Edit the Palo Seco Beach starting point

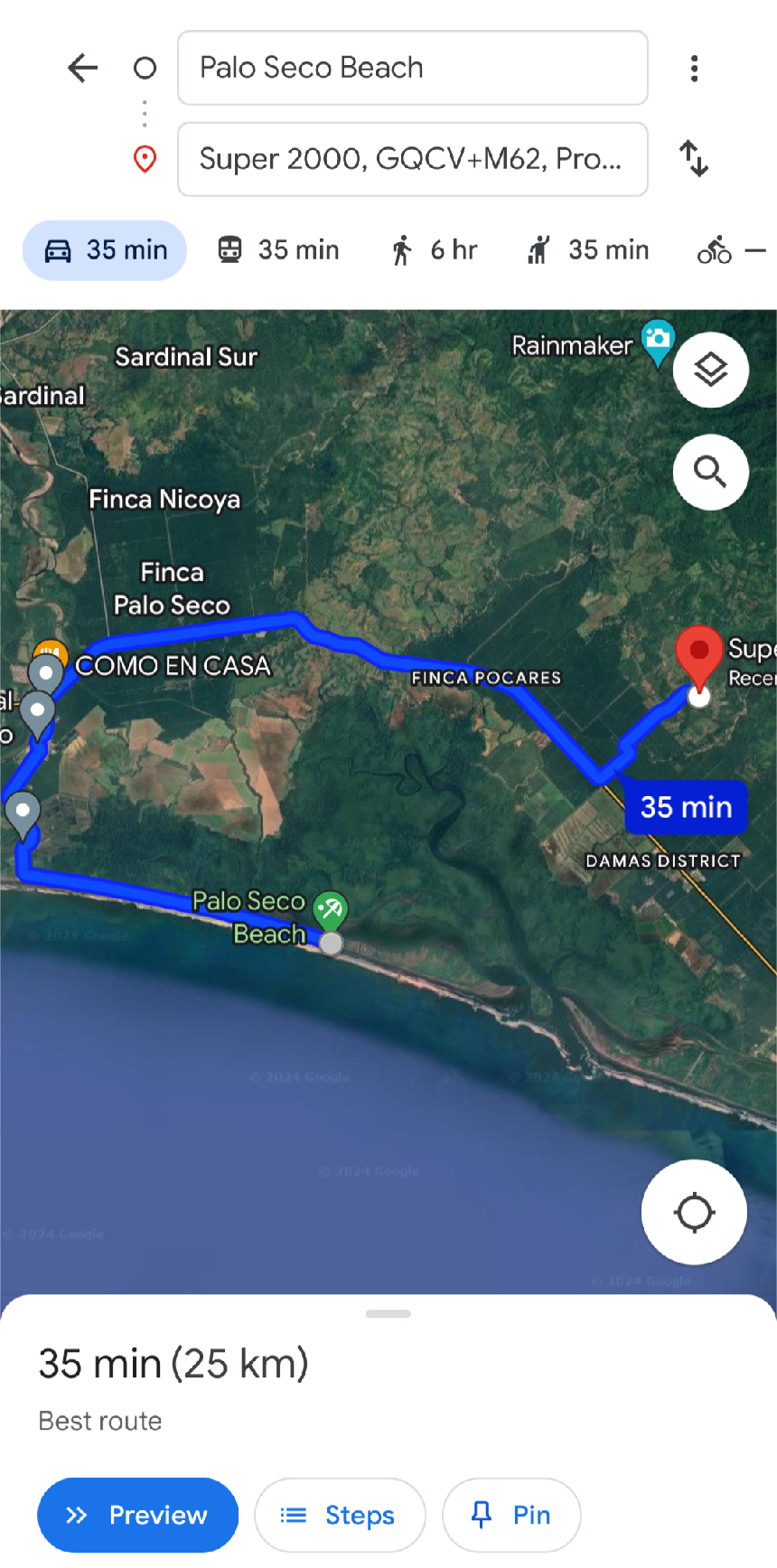click(412, 68)
